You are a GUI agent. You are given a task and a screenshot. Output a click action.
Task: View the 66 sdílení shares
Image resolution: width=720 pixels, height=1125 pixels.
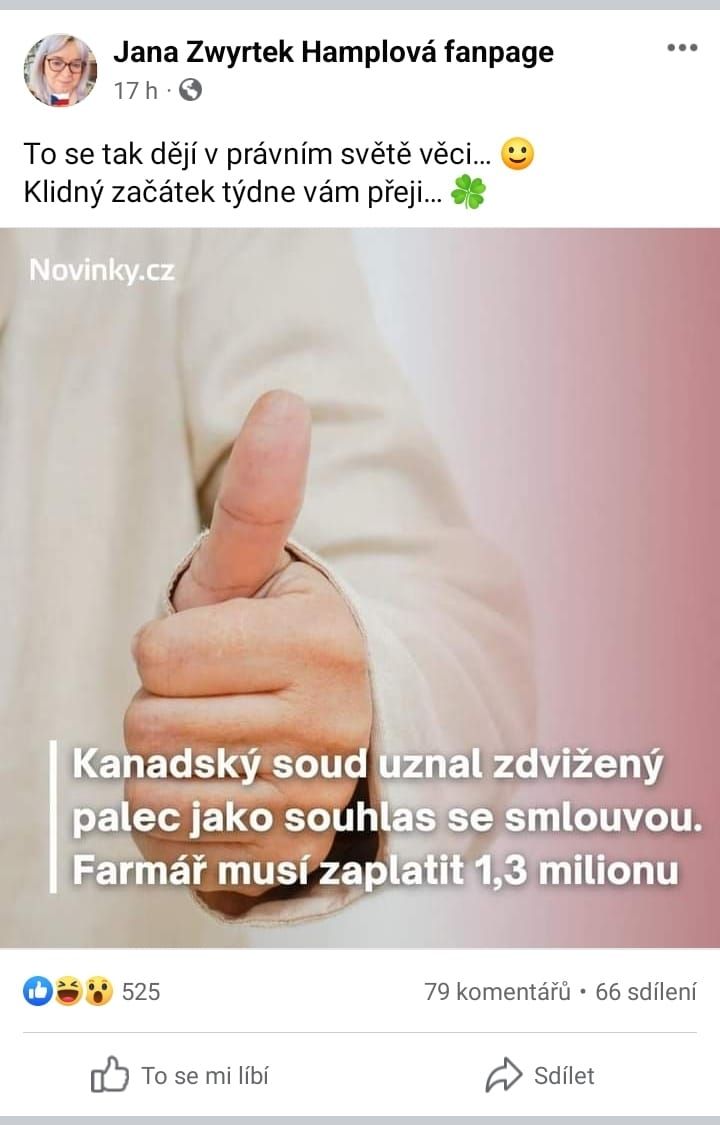pos(646,992)
